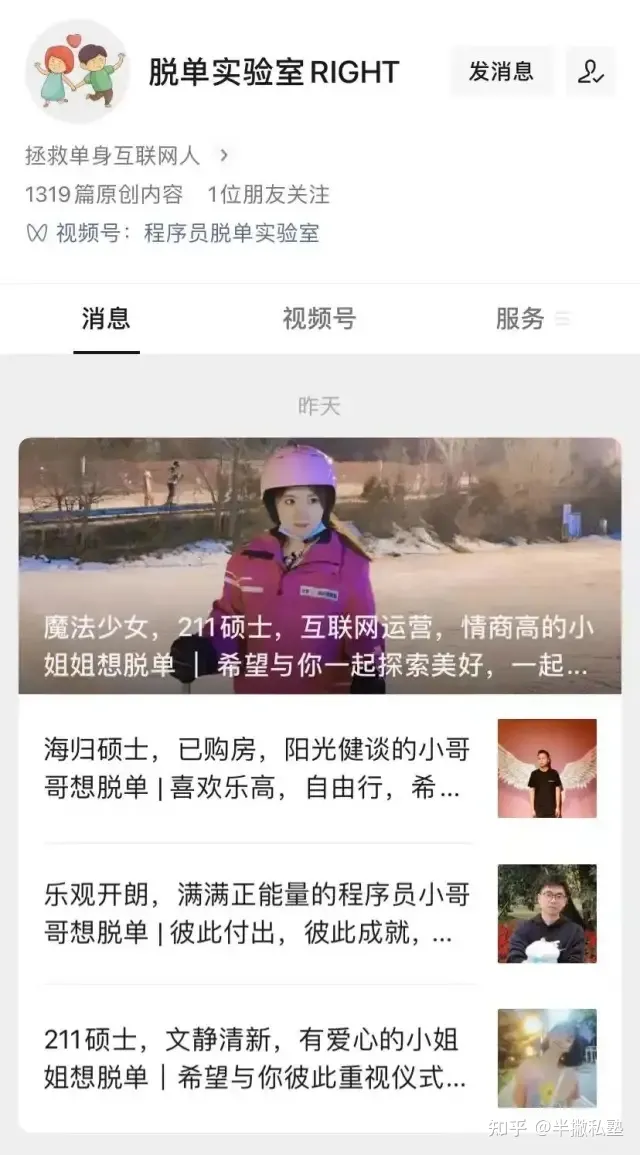
Task: Open the 海归硕士 已购房 article
Action: (x=256, y=768)
